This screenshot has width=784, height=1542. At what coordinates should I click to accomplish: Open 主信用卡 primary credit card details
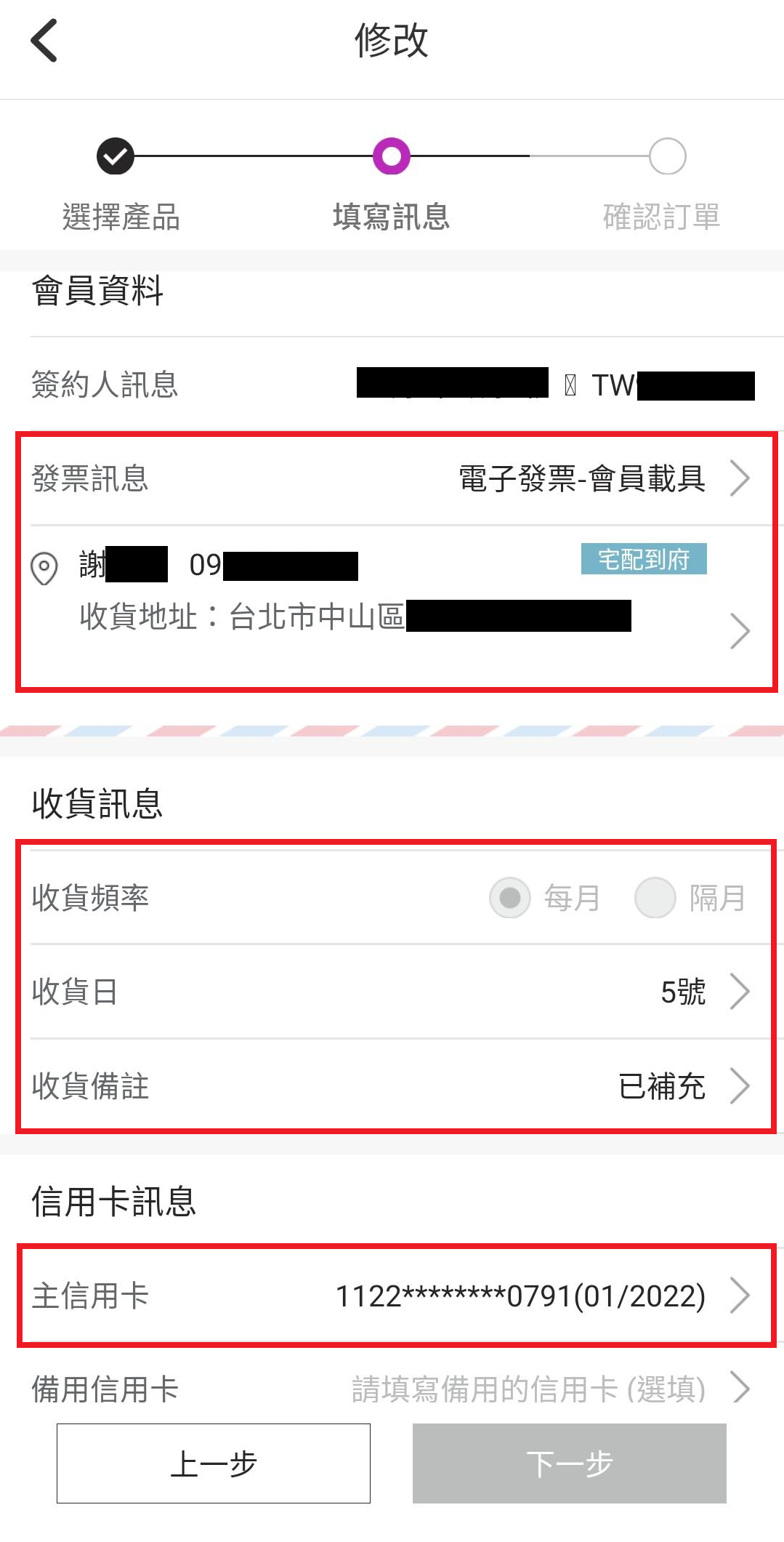pyautogui.click(x=392, y=1296)
